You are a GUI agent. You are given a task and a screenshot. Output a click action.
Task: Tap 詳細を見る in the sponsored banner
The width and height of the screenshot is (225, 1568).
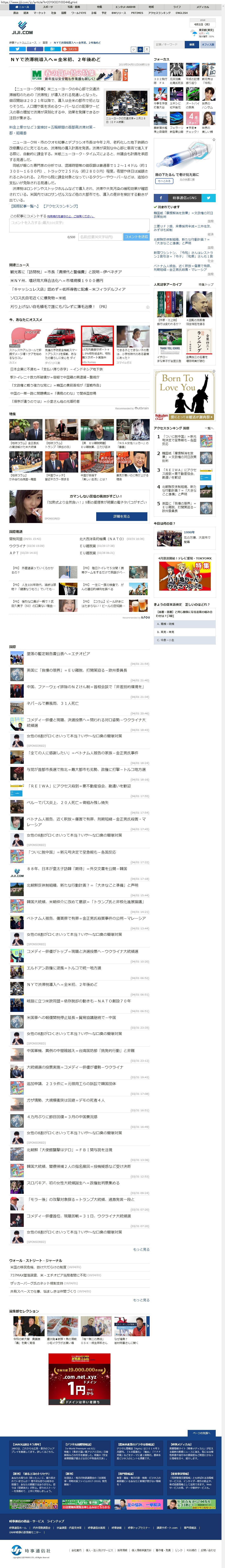(122, 516)
